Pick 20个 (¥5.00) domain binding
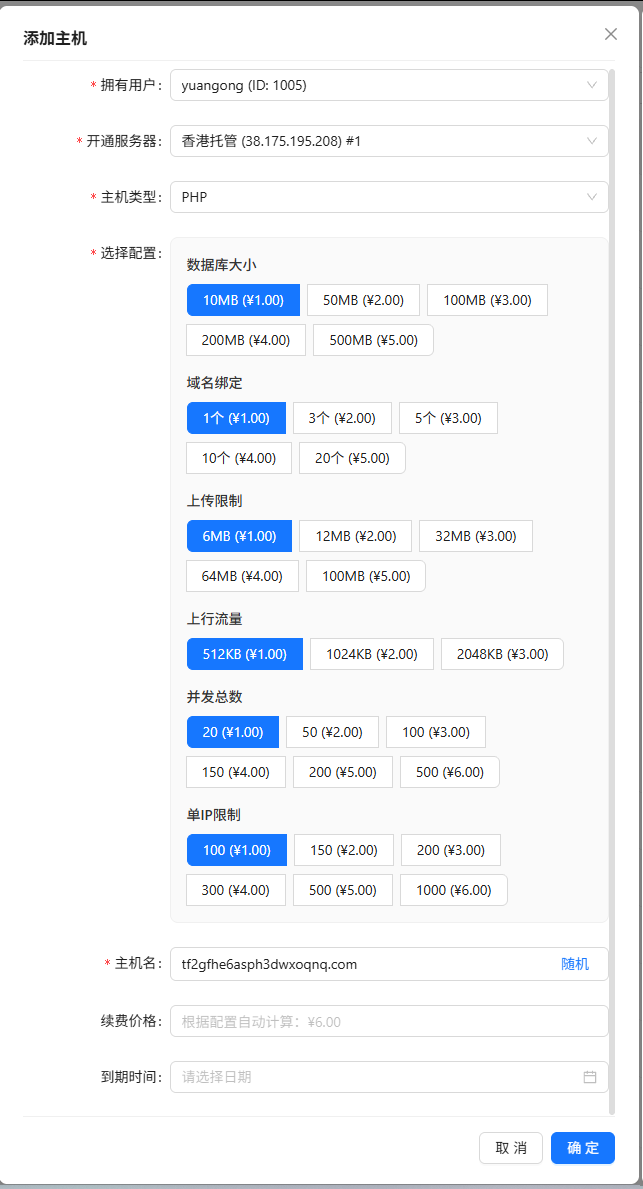The width and height of the screenshot is (643, 1189). [x=352, y=458]
